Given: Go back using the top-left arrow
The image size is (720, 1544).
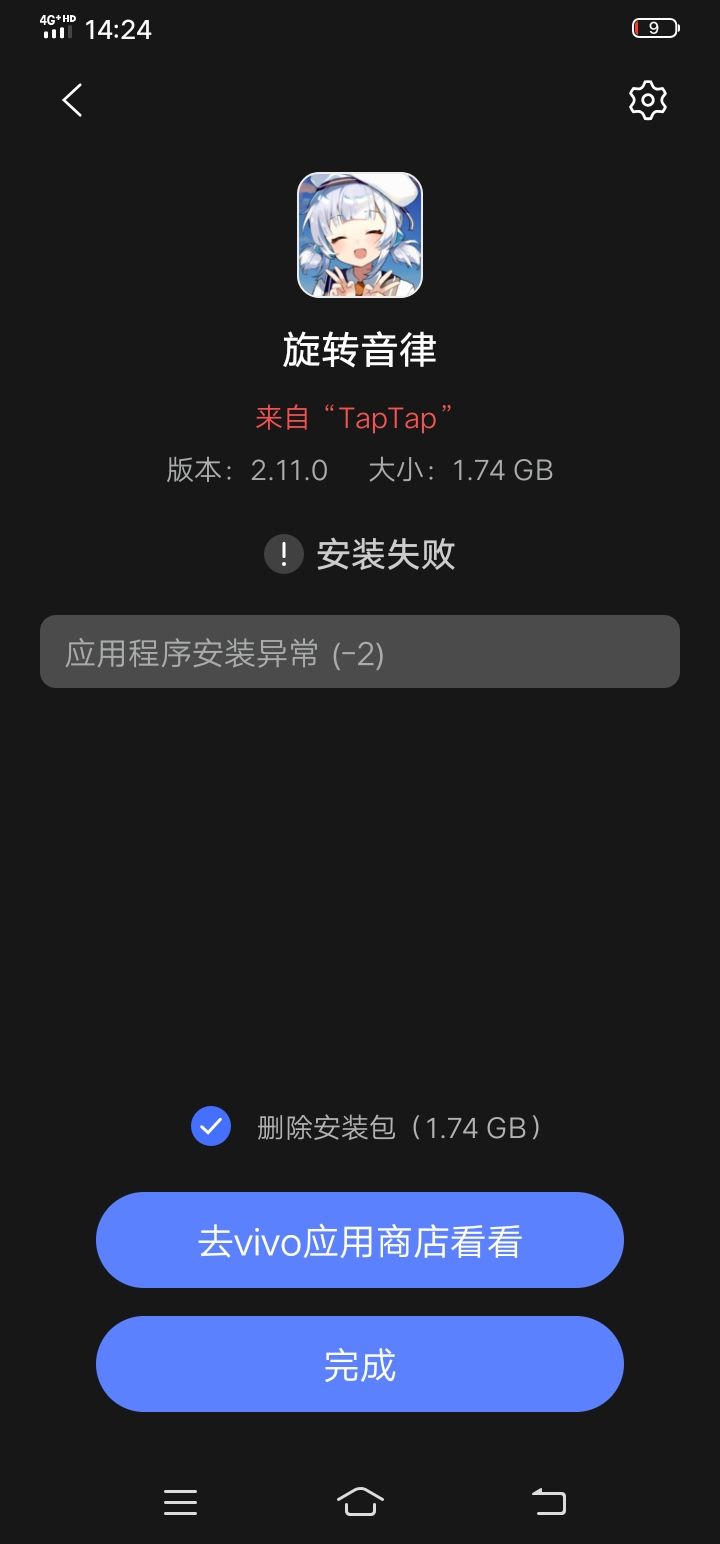Looking at the screenshot, I should click(72, 100).
